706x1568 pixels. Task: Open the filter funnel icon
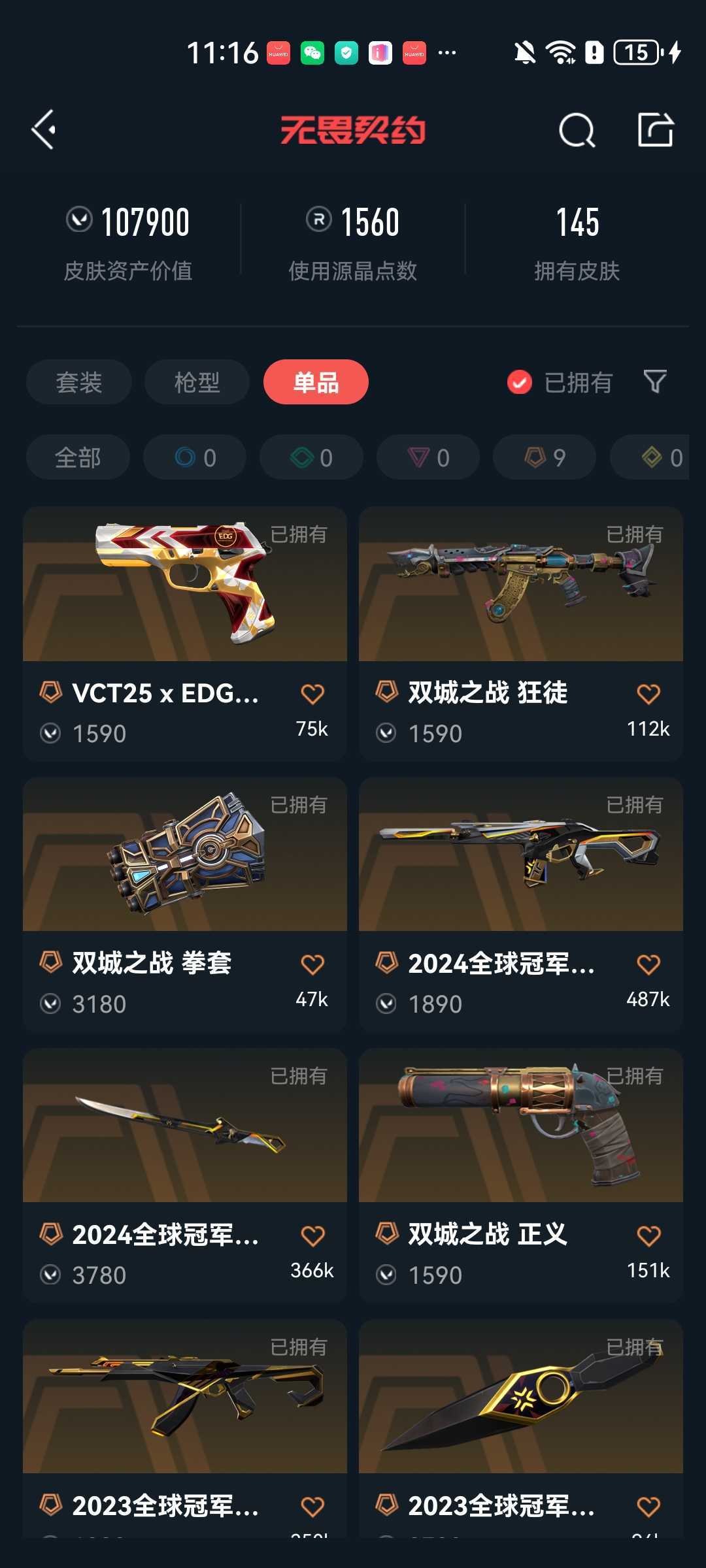(x=655, y=382)
